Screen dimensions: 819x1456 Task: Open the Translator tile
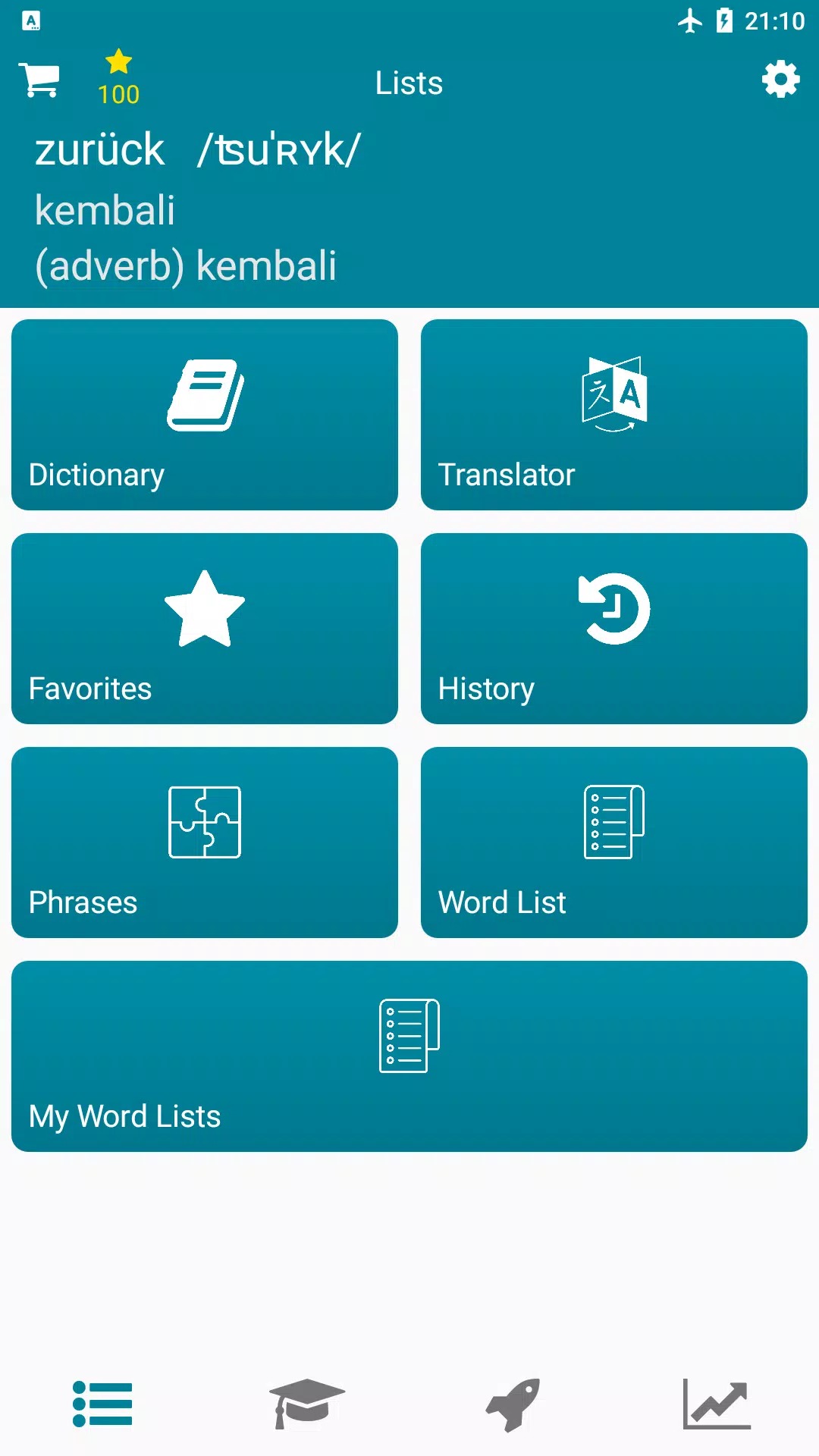[x=613, y=415]
